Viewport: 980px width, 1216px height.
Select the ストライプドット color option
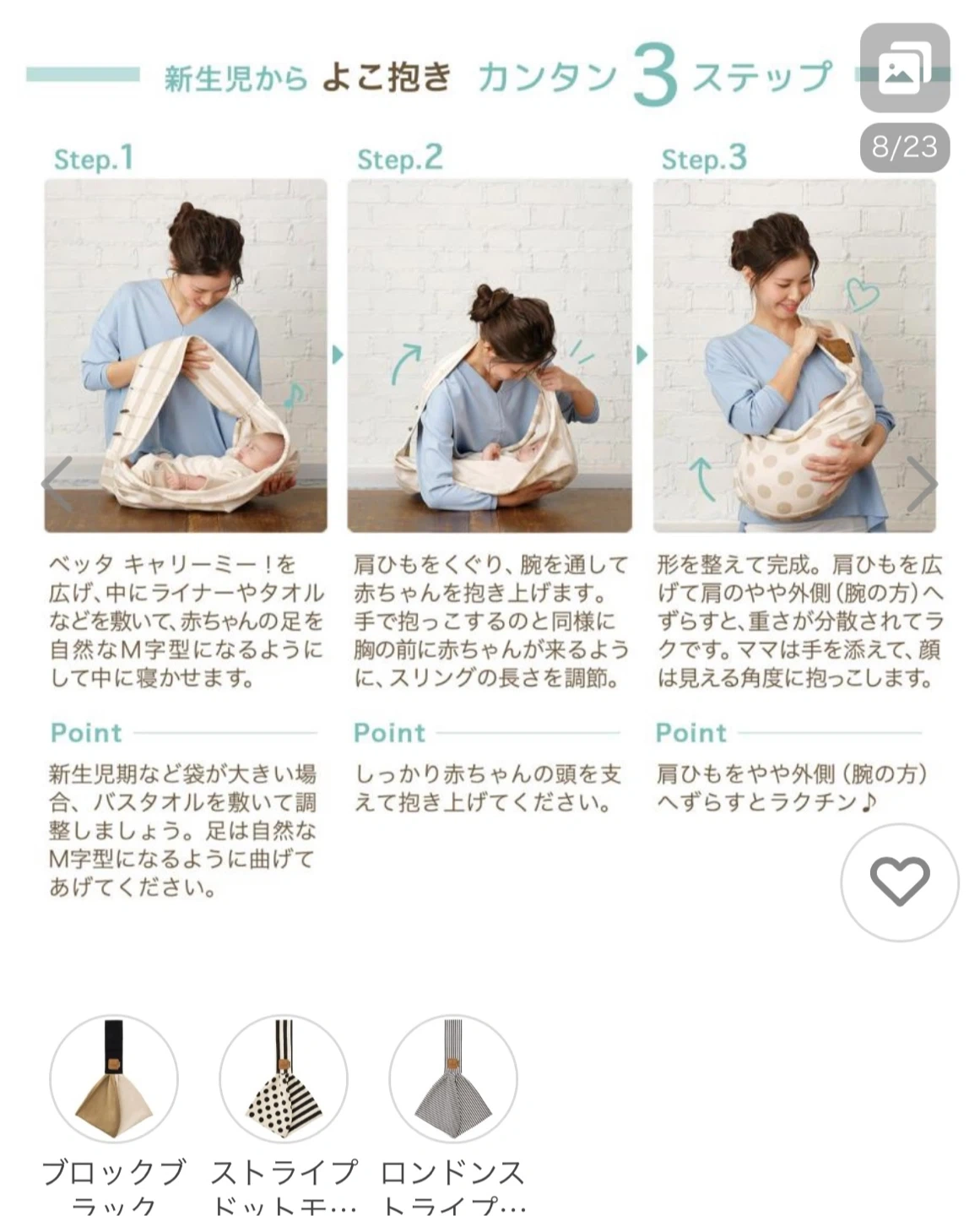click(284, 1079)
